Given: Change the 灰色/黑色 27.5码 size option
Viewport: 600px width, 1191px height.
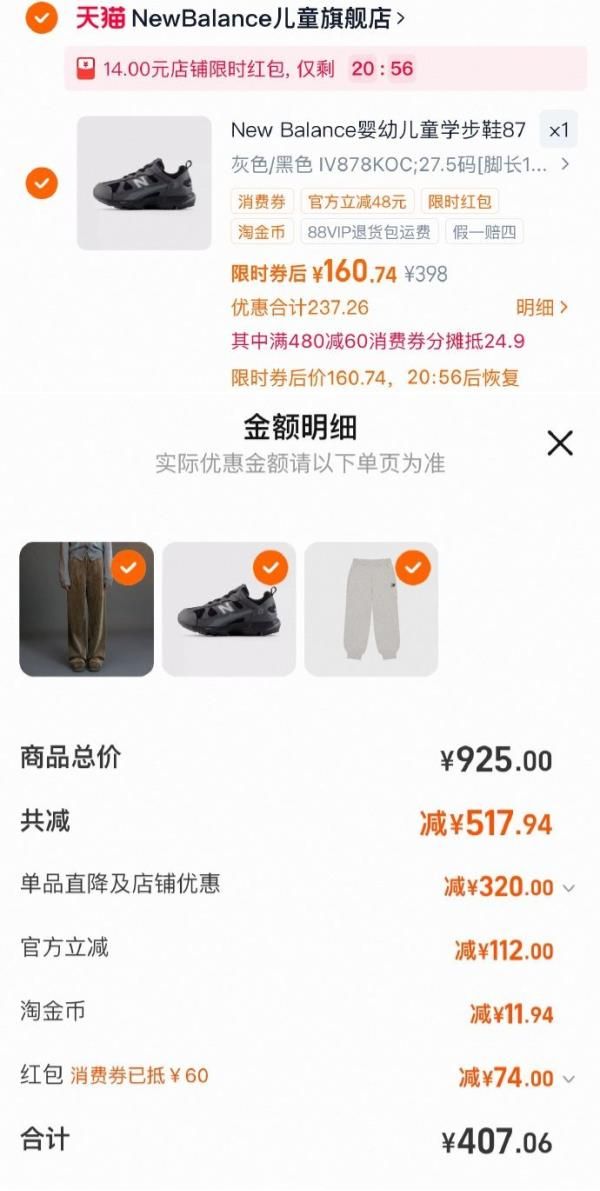Looking at the screenshot, I should click(400, 164).
